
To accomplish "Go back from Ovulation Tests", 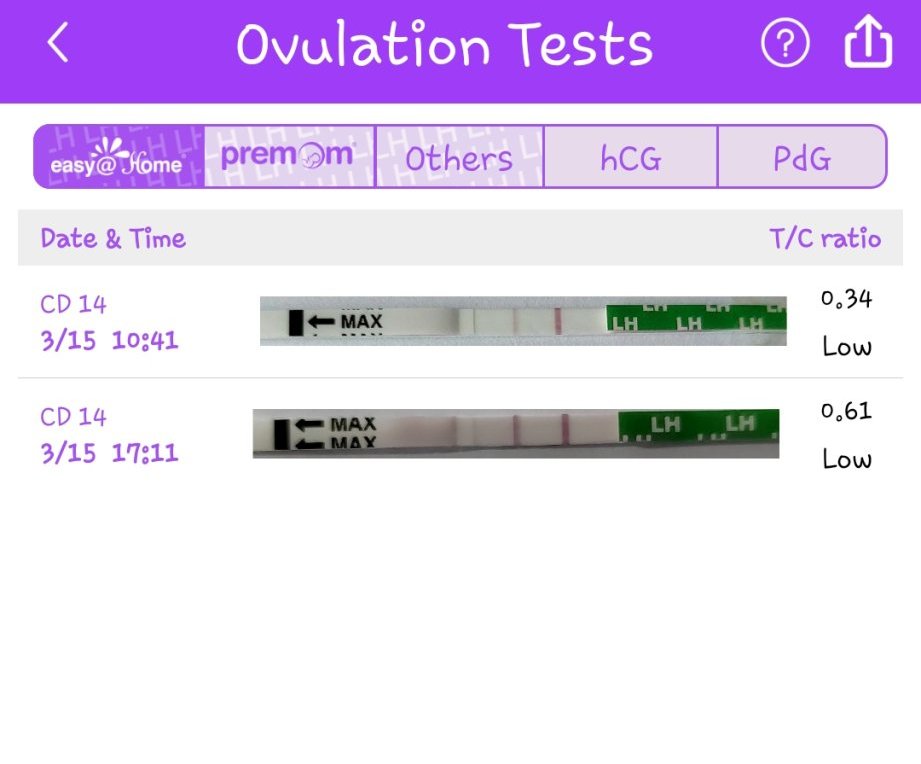I will (58, 44).
